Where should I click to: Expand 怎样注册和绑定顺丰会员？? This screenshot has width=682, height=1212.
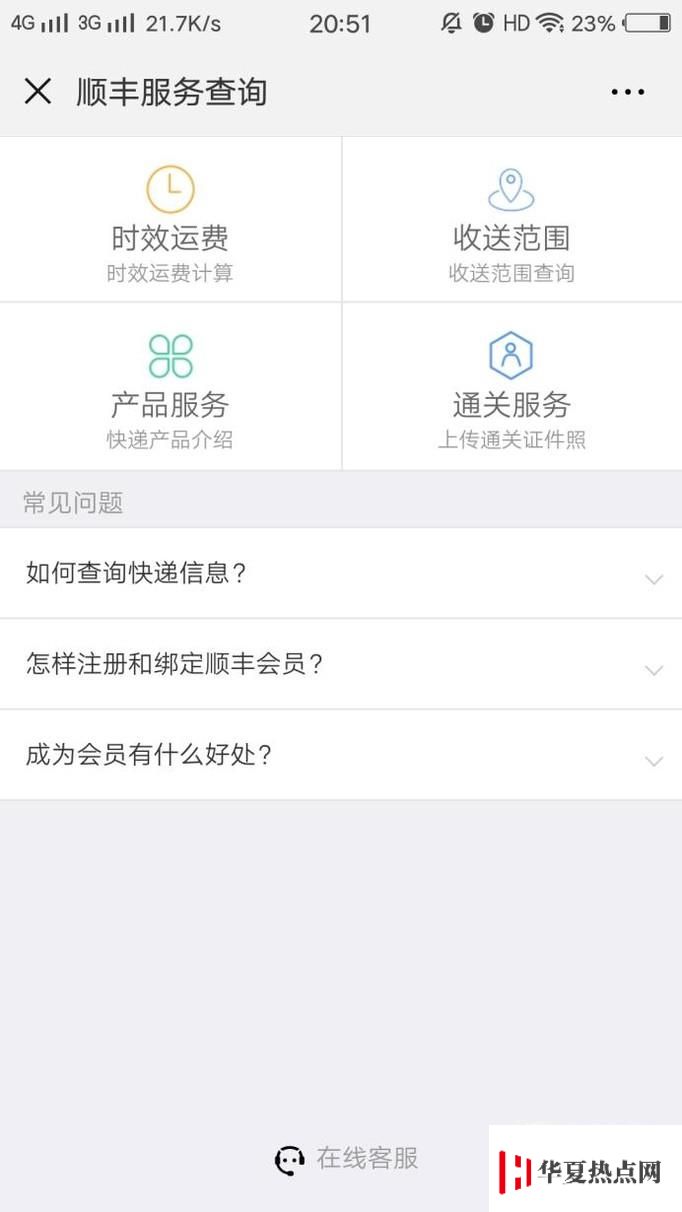[x=340, y=665]
